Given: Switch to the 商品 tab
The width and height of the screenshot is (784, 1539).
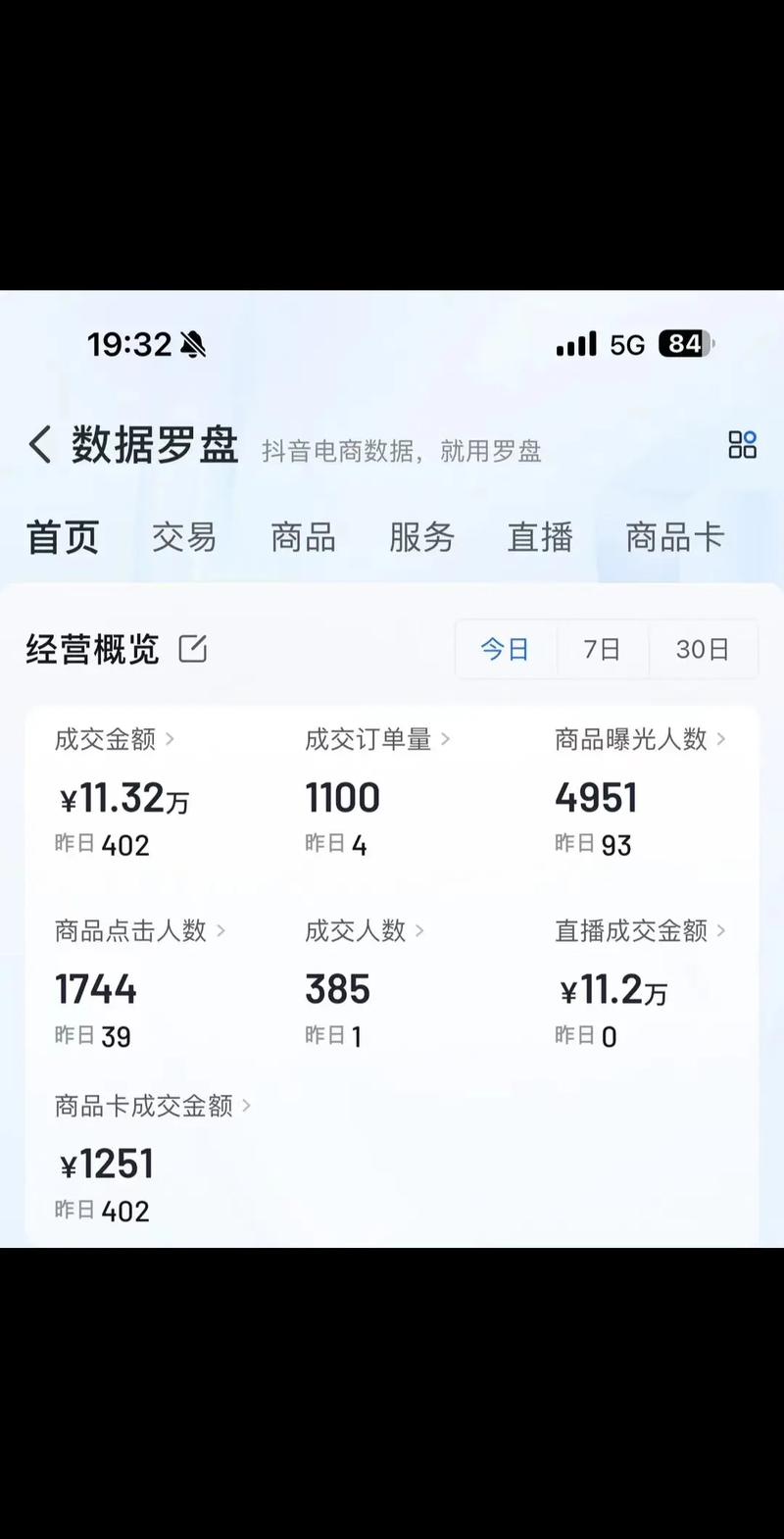Looking at the screenshot, I should pyautogui.click(x=303, y=538).
